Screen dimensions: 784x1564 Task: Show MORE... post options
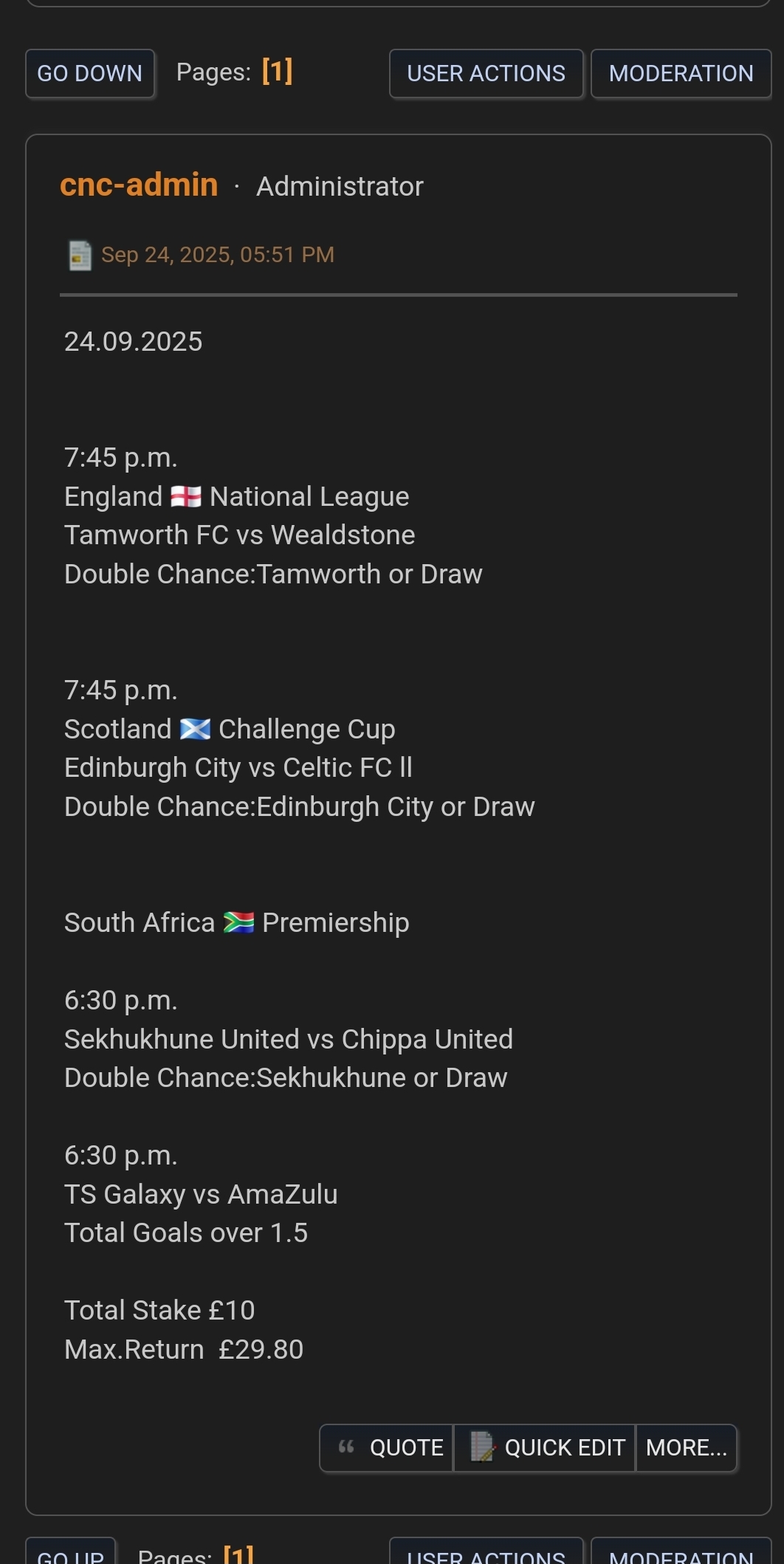coord(687,1447)
